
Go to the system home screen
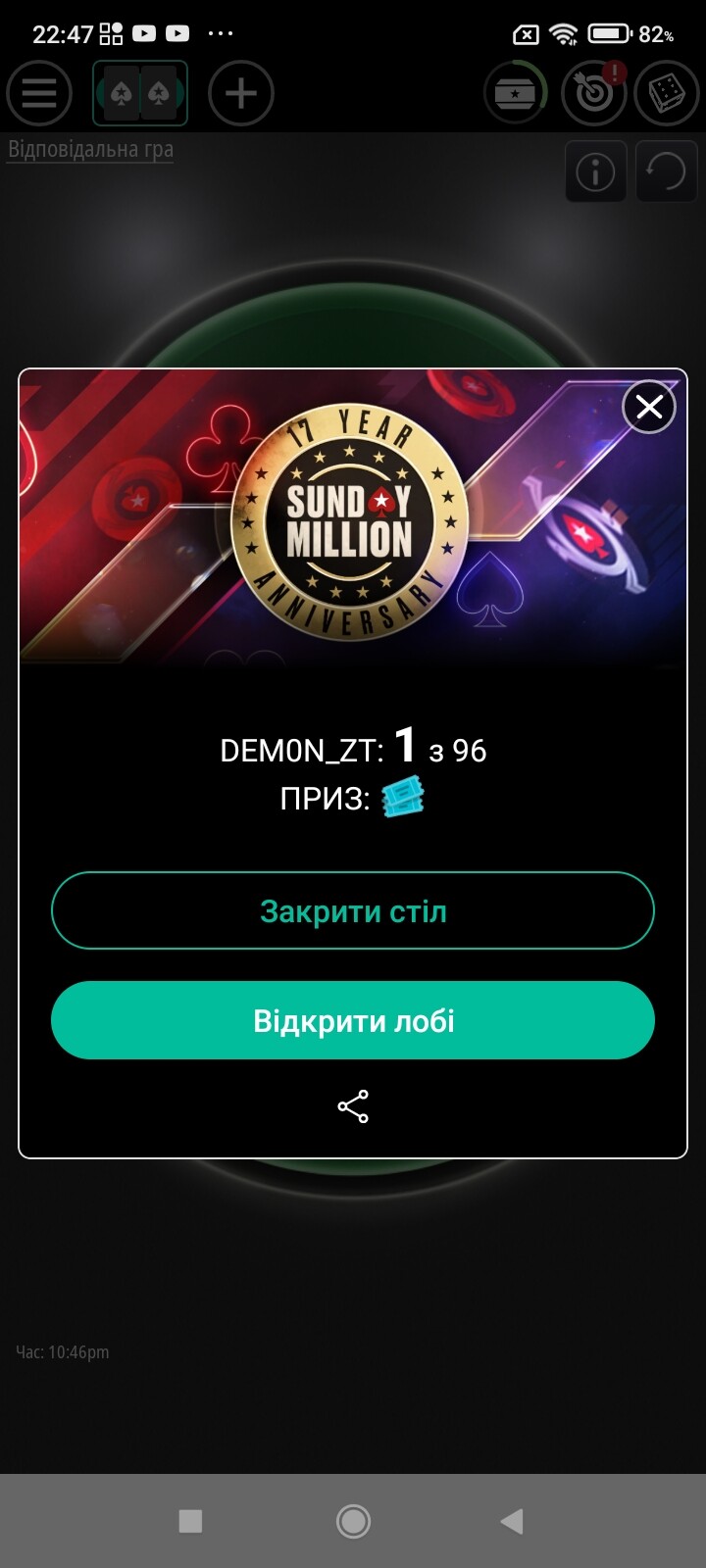[353, 1521]
